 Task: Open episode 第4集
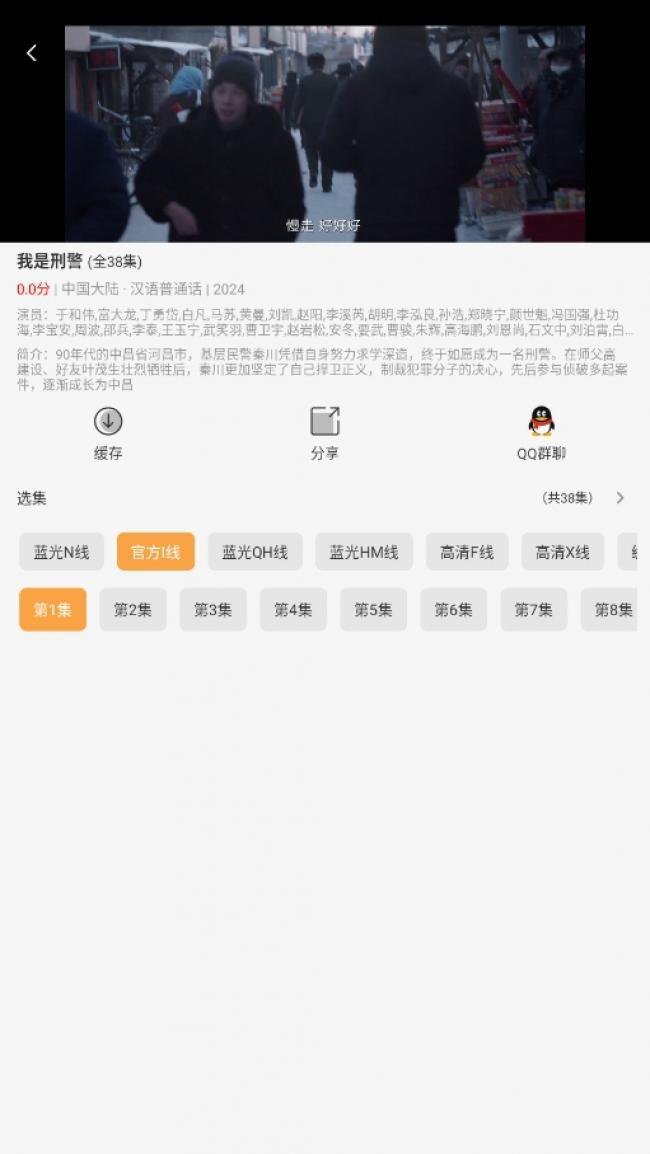(293, 609)
